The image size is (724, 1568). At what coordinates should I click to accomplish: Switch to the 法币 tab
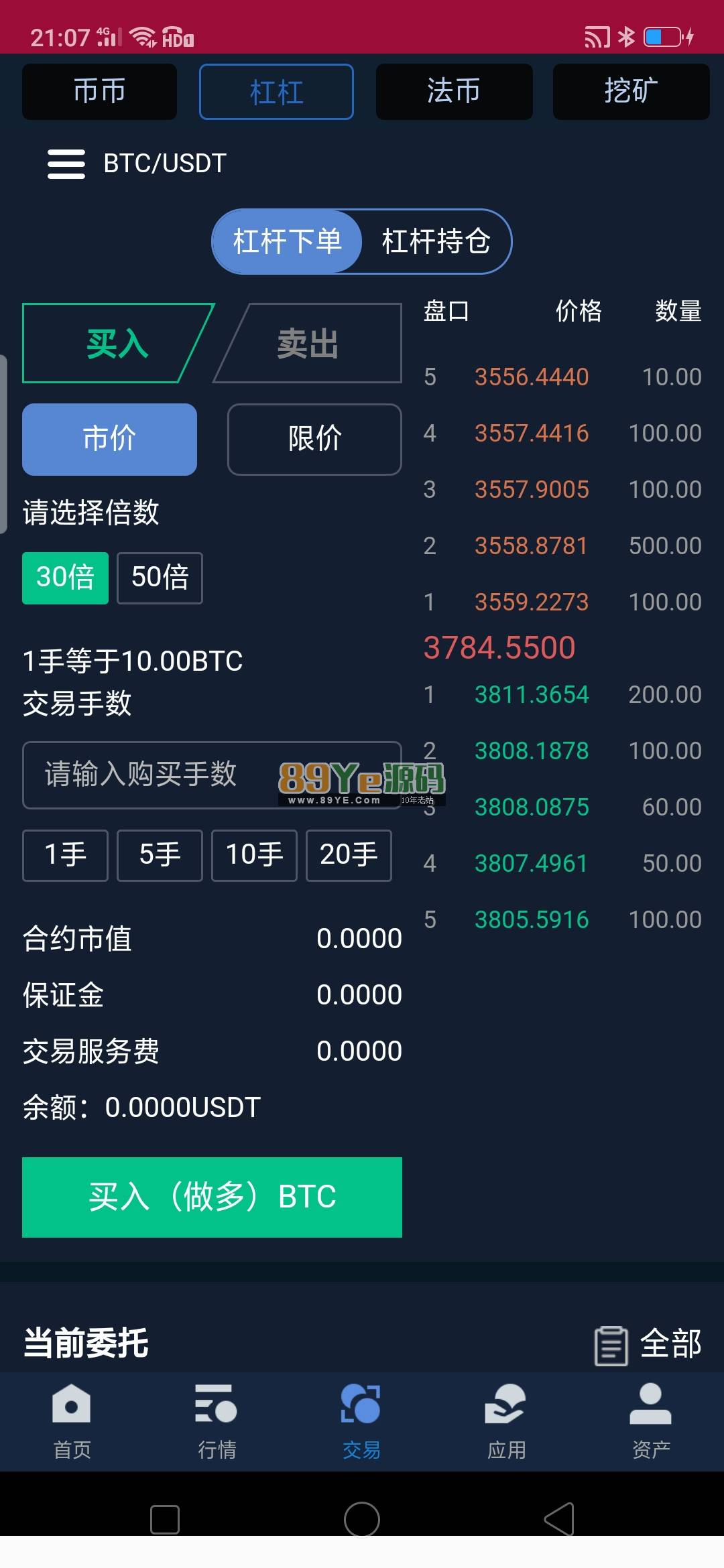(454, 92)
